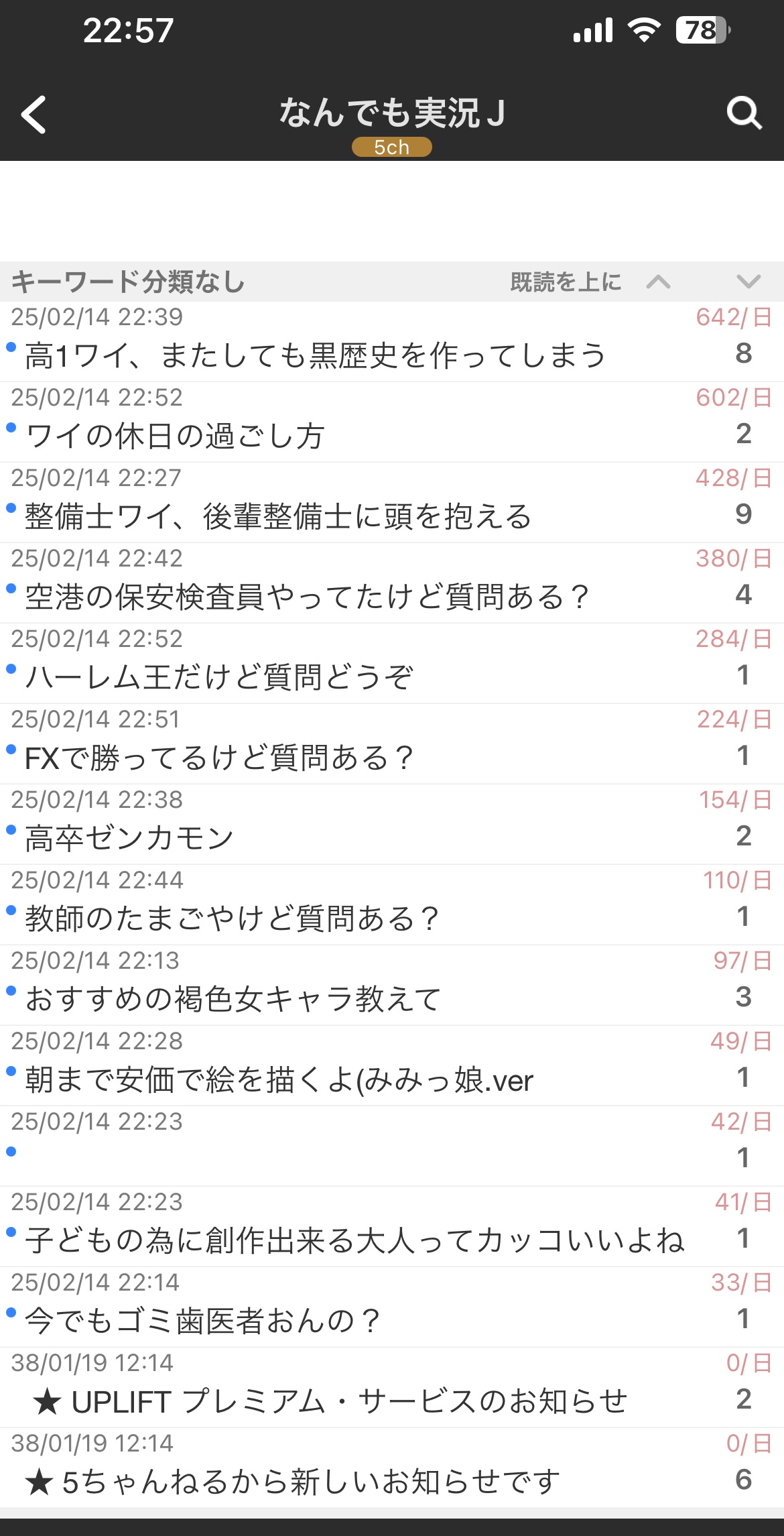Open thread 空港の保安検査員やってたけど質問ある？

pos(392,583)
